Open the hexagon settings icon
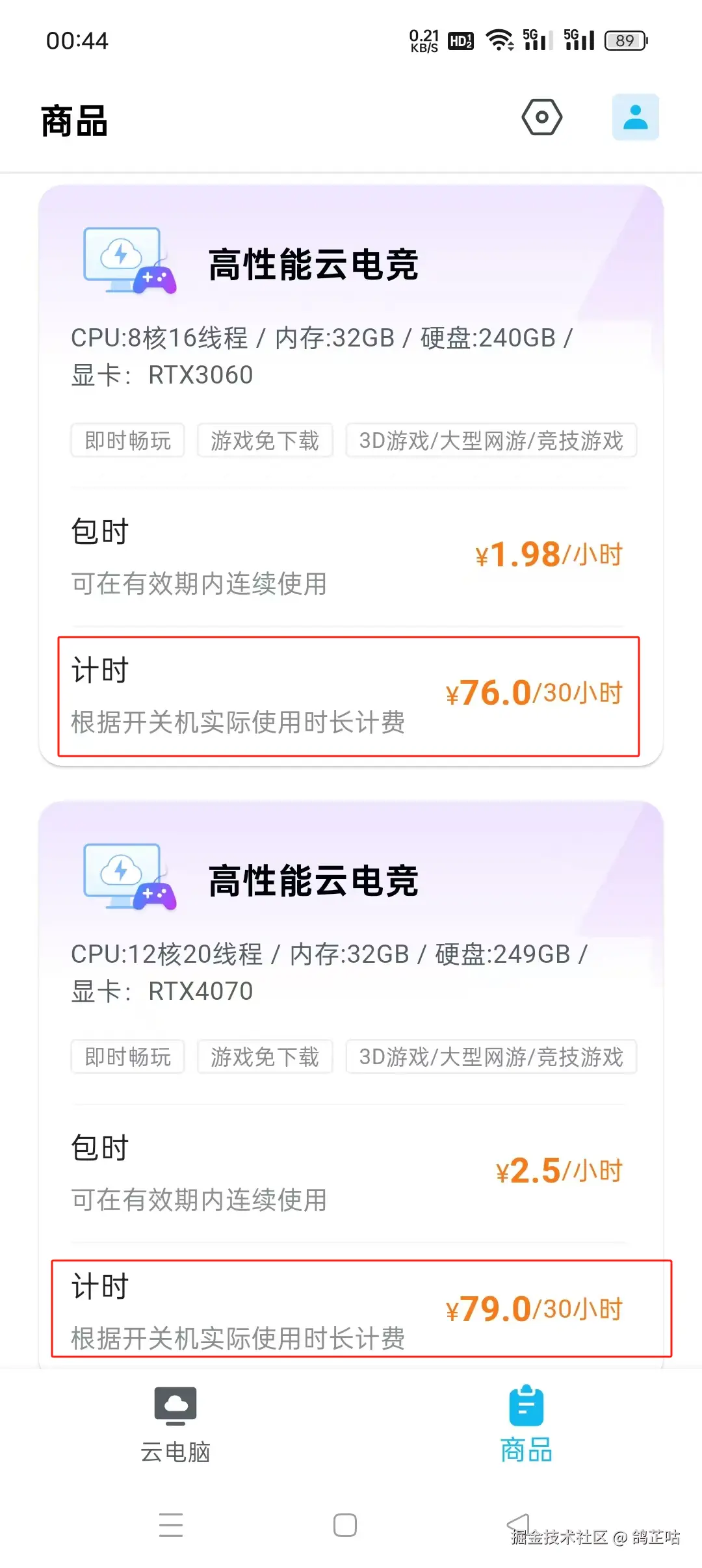 click(x=541, y=118)
